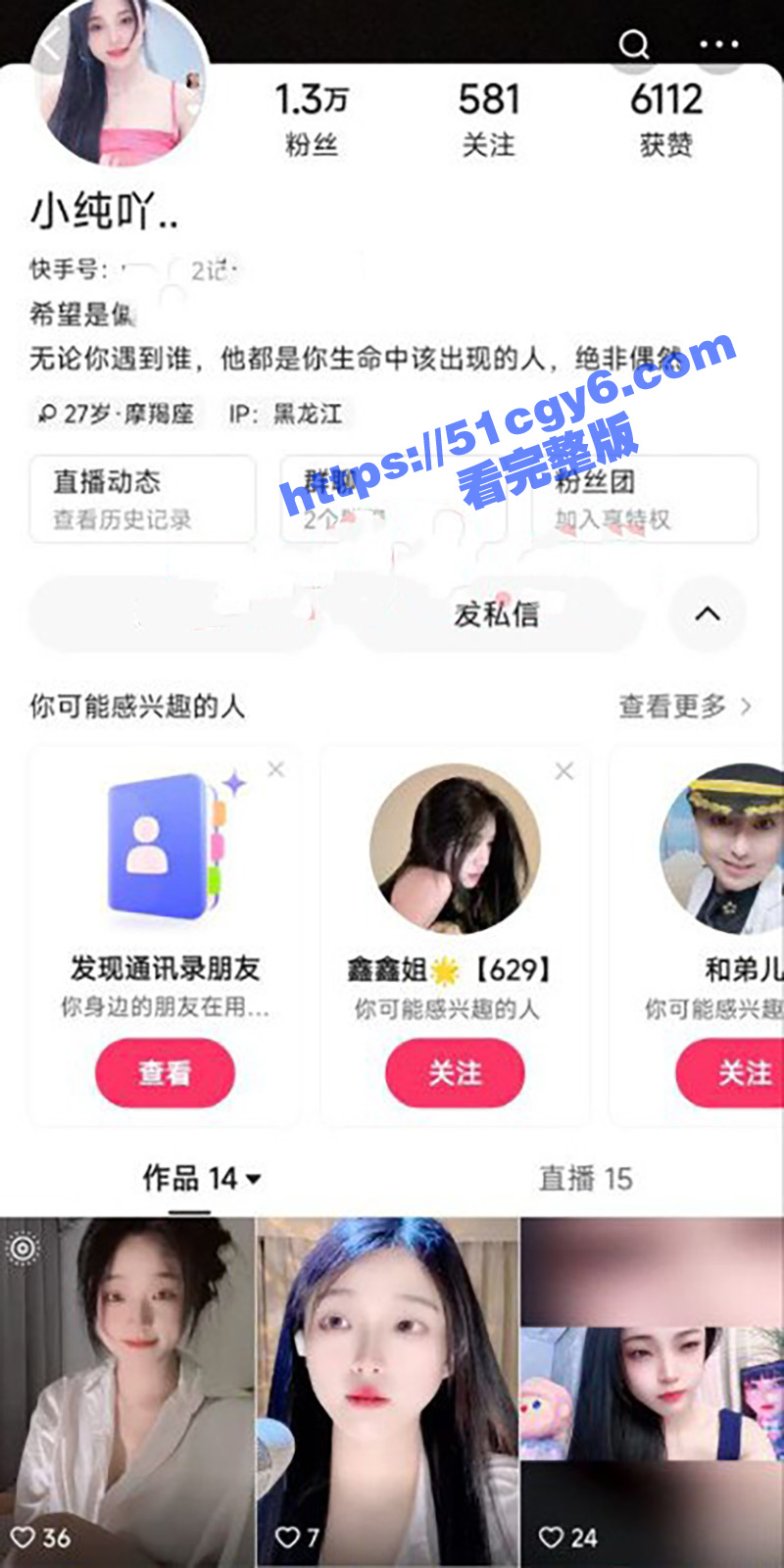
Task: Open the 直播动态 history card
Action: (x=142, y=499)
